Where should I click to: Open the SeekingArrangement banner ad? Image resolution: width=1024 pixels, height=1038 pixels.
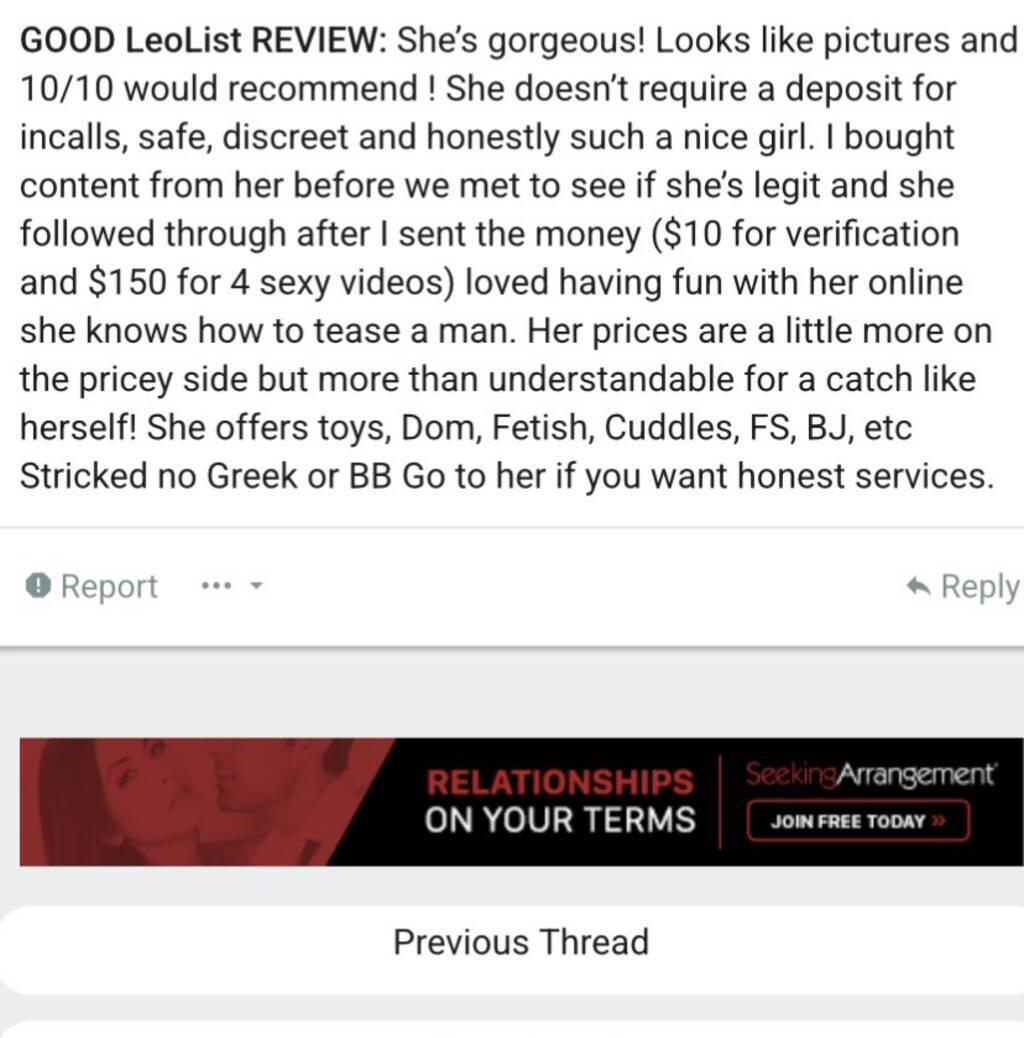(520, 801)
